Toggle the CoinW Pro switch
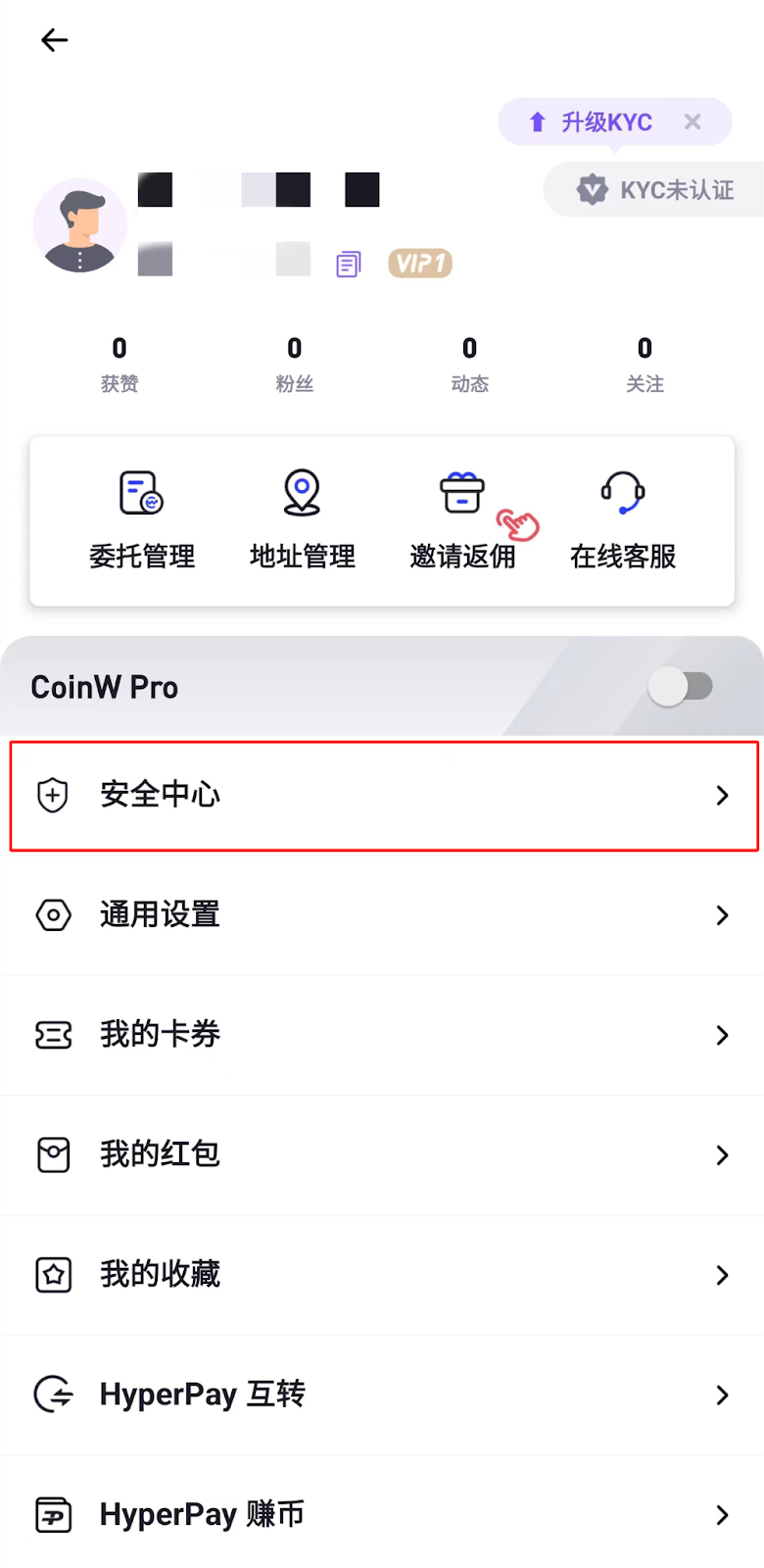 tap(681, 686)
